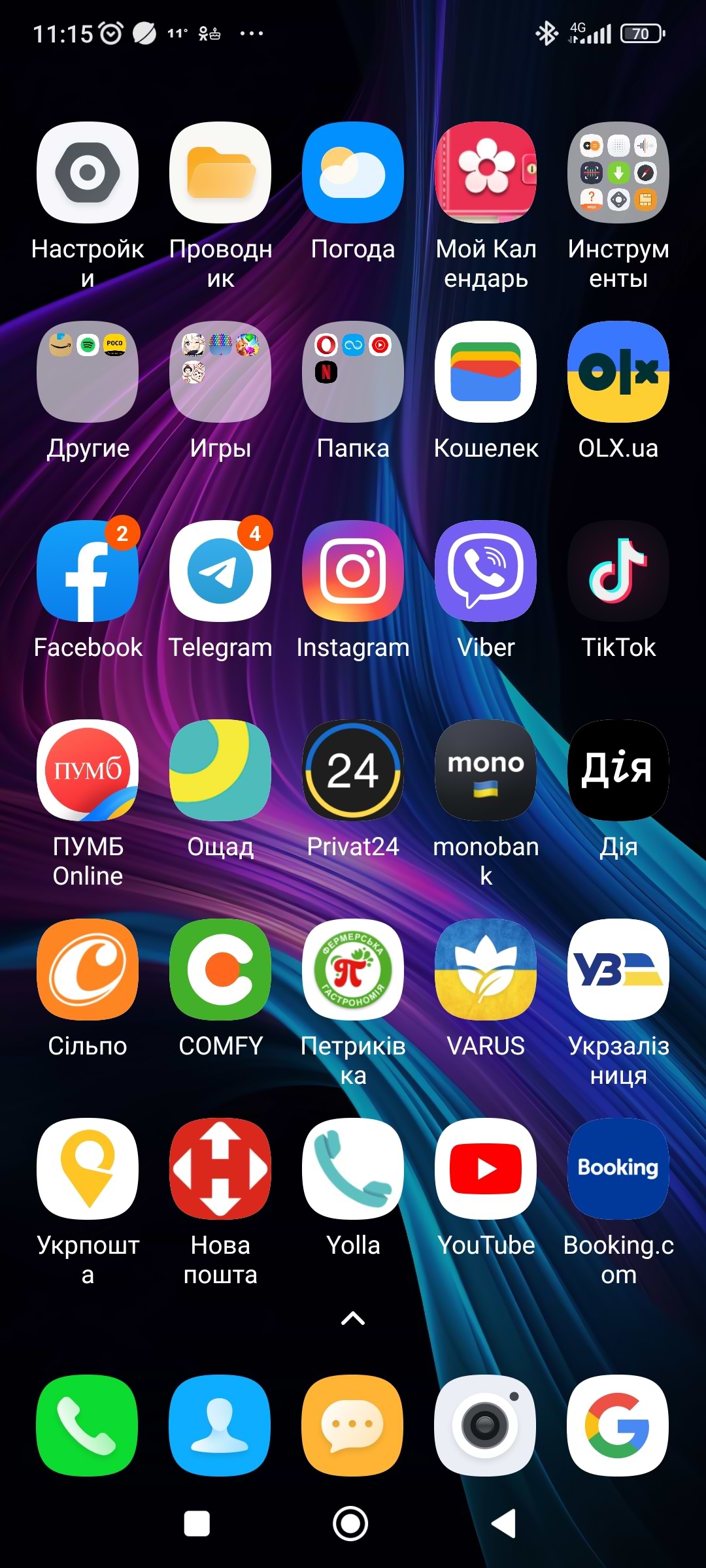Viewport: 706px width, 1568px height.
Task: Open the monobank app
Action: click(x=486, y=771)
